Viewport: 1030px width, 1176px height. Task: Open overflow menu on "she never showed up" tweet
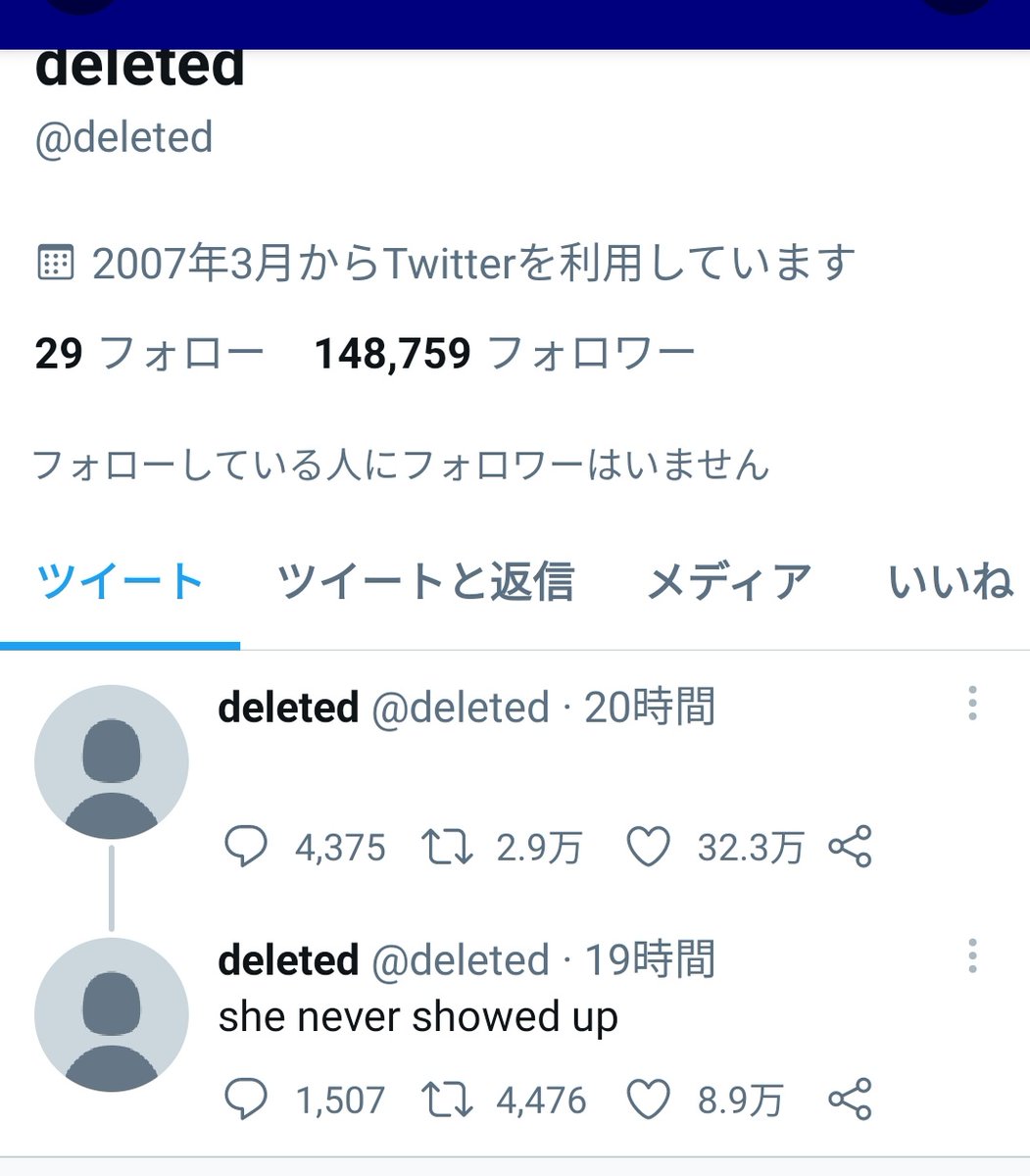[972, 956]
